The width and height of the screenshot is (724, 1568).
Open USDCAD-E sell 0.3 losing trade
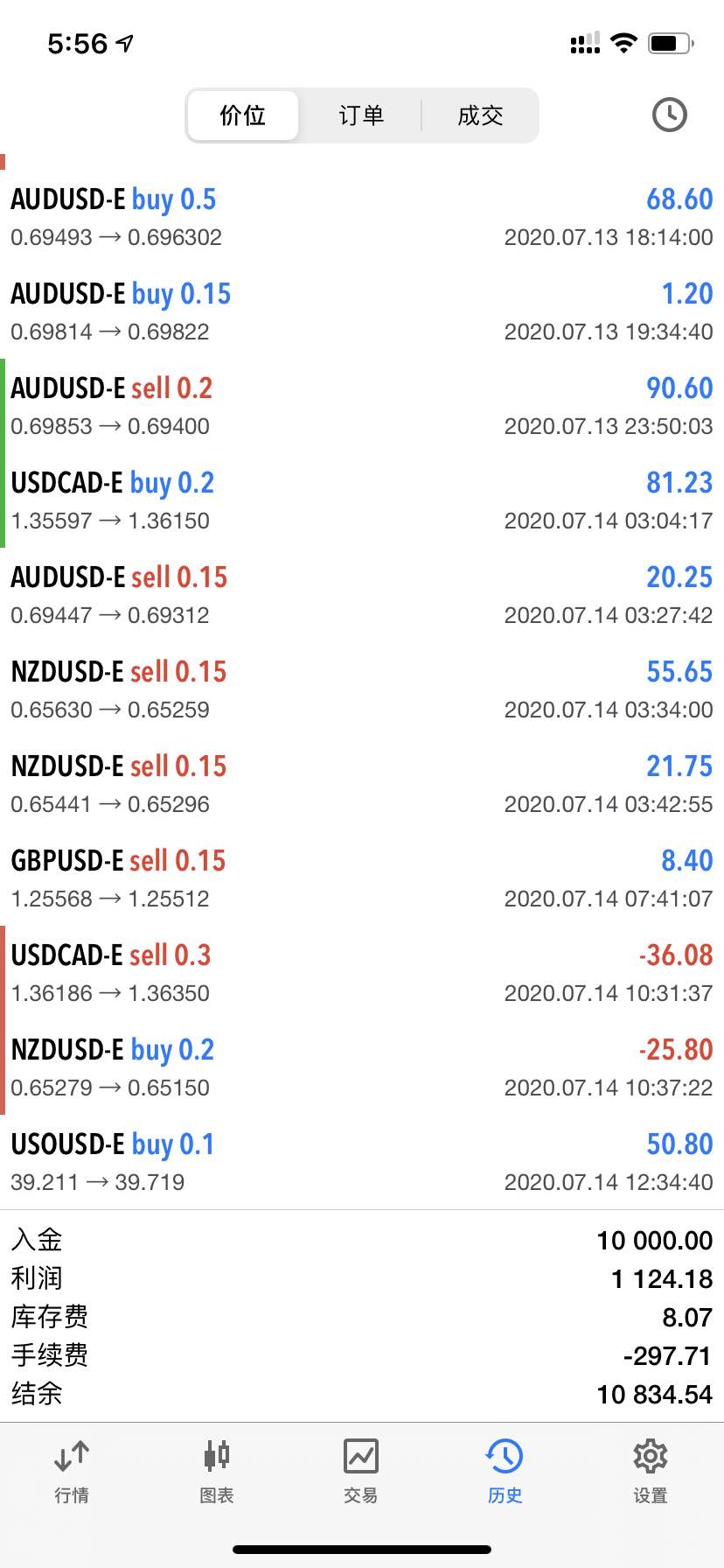click(362, 973)
